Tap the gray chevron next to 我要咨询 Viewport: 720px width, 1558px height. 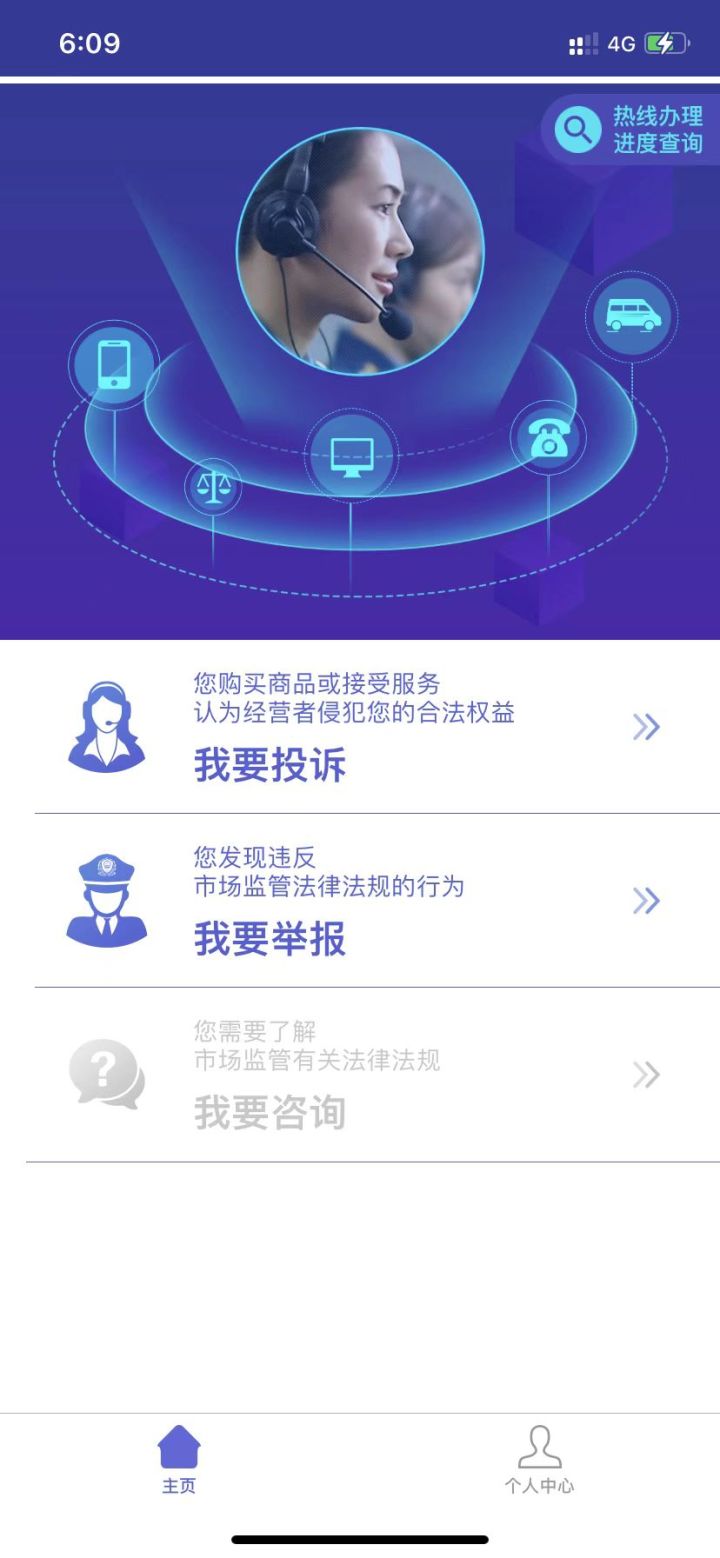tap(647, 1074)
